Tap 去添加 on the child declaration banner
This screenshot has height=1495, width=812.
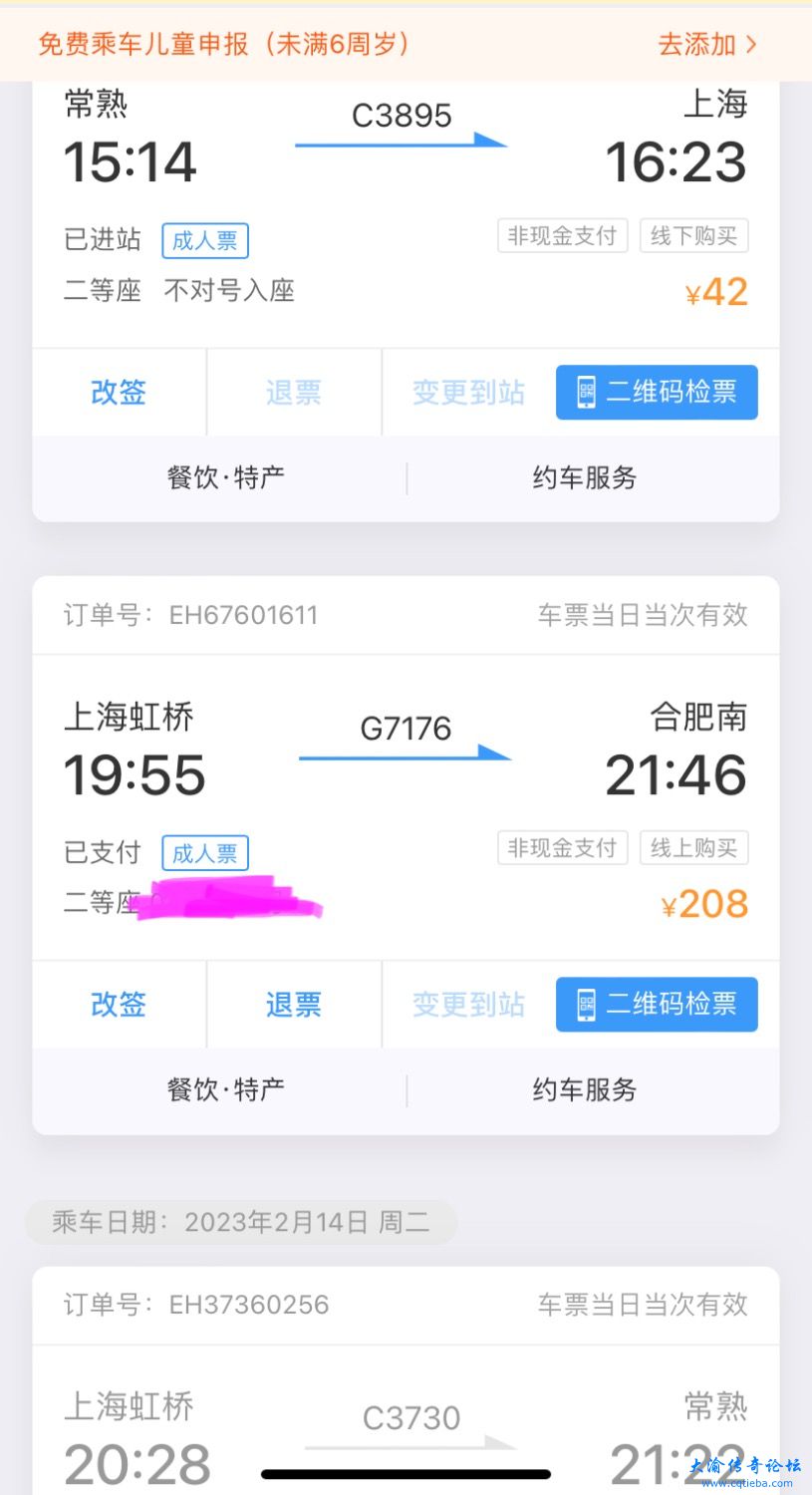coord(706,44)
